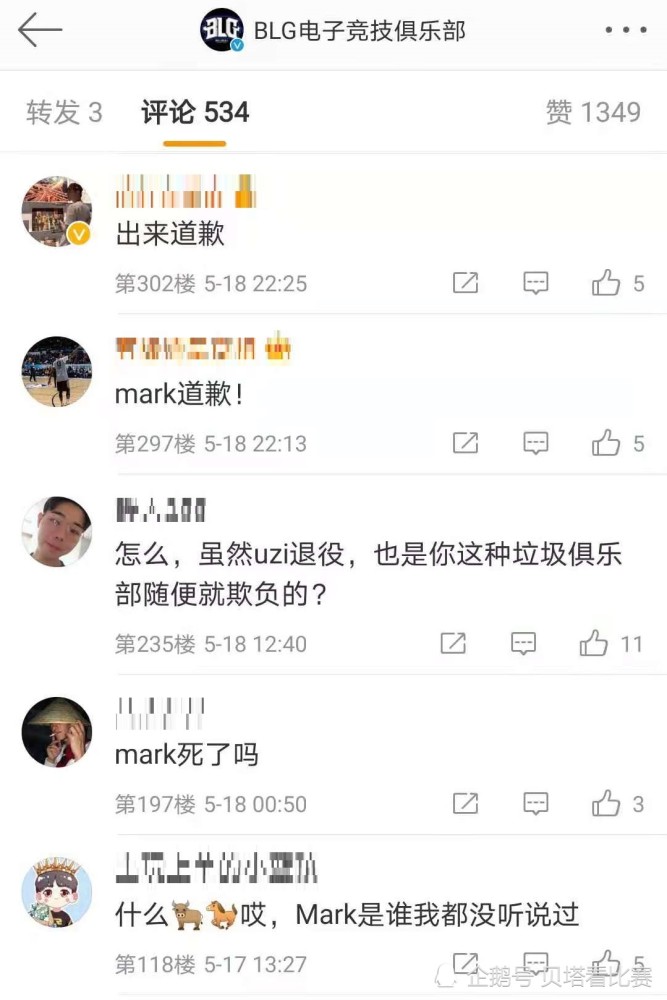Switch to the 转发 tab

pos(64,112)
